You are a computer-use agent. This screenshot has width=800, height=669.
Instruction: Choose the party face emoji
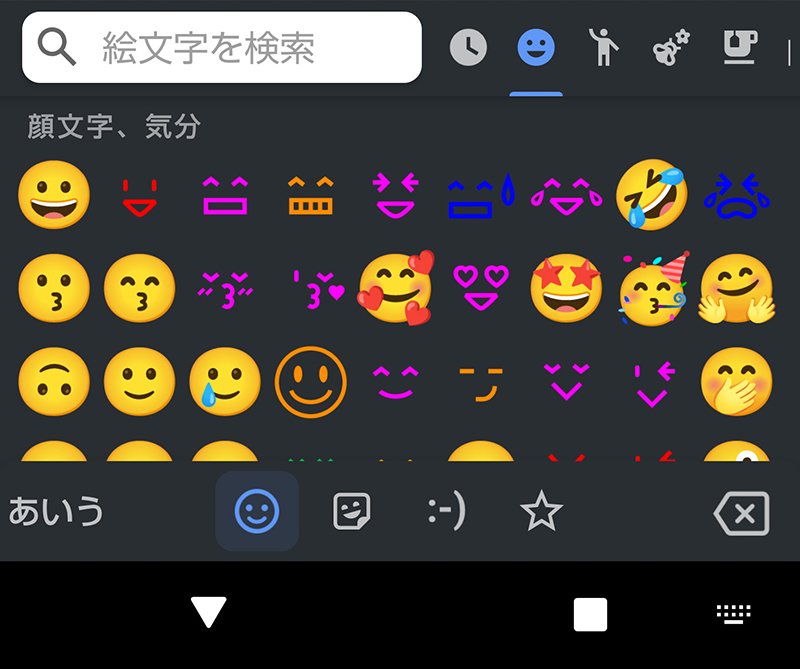pos(652,288)
